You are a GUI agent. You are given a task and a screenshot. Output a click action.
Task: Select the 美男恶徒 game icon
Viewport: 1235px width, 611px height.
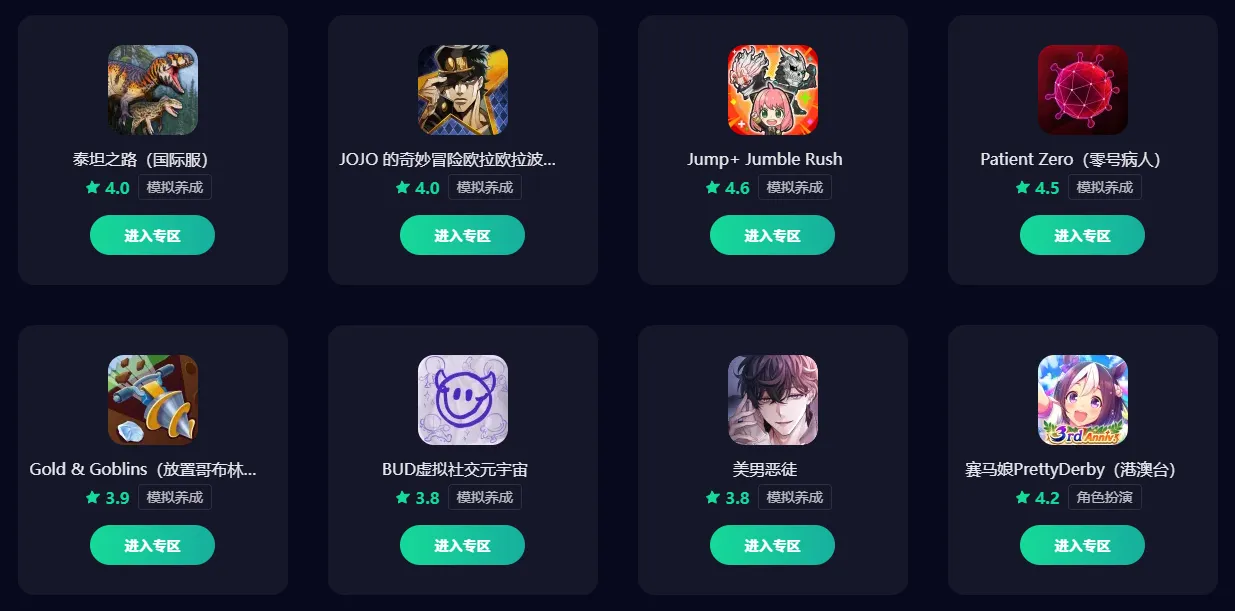(773, 400)
